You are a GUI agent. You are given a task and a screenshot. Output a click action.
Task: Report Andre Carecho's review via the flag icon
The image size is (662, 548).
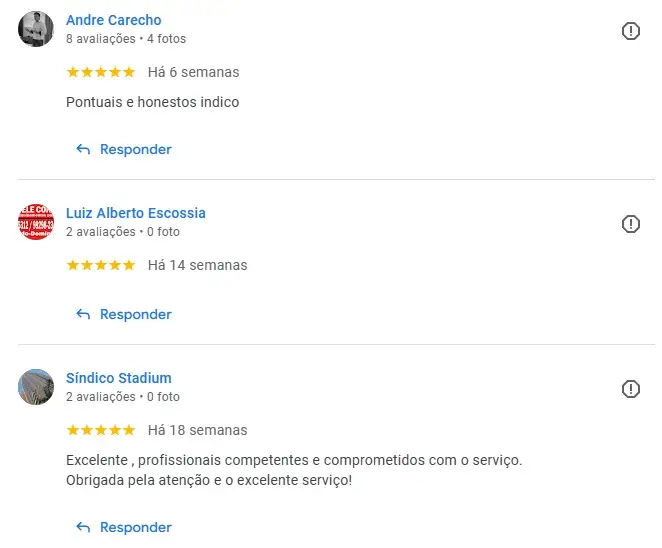coord(631,31)
